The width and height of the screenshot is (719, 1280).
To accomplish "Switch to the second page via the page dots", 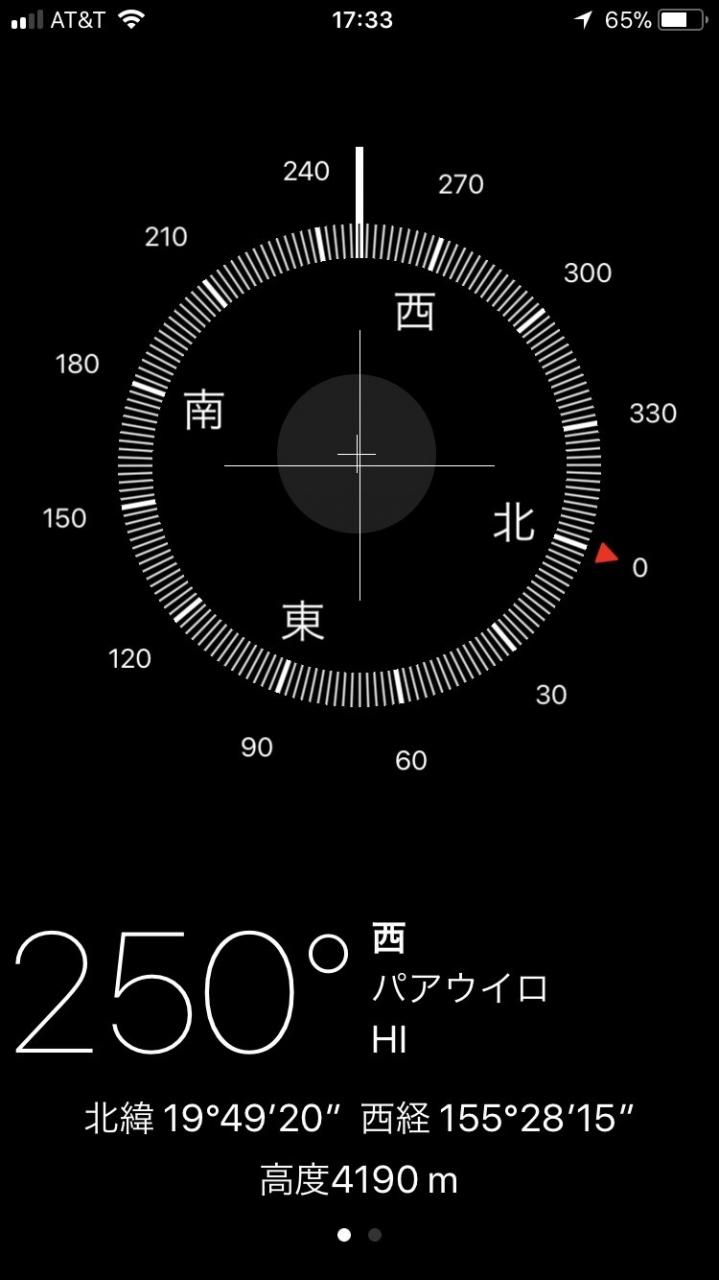I will coord(374,1235).
